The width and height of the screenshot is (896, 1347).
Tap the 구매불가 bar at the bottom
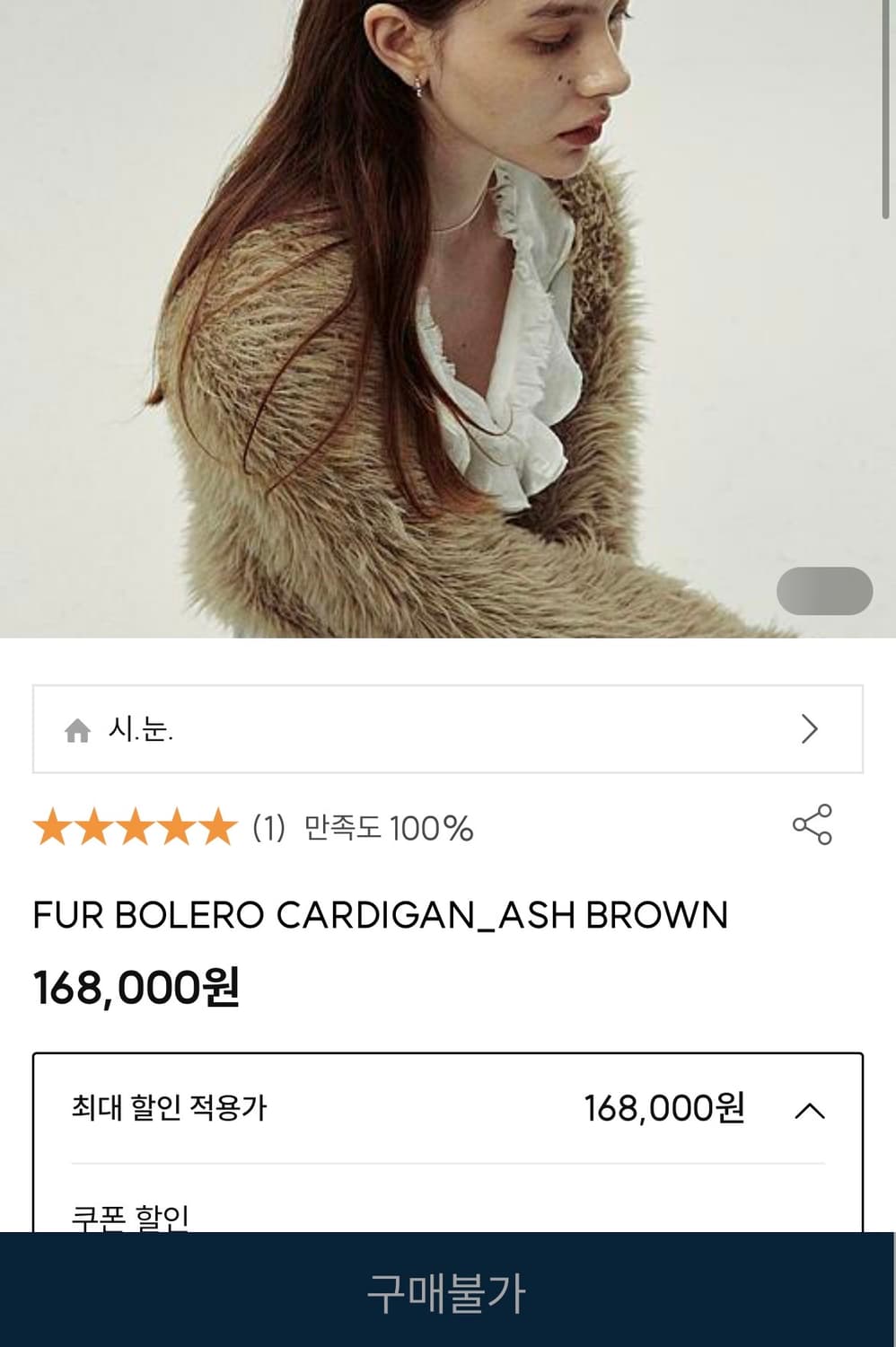(448, 1293)
